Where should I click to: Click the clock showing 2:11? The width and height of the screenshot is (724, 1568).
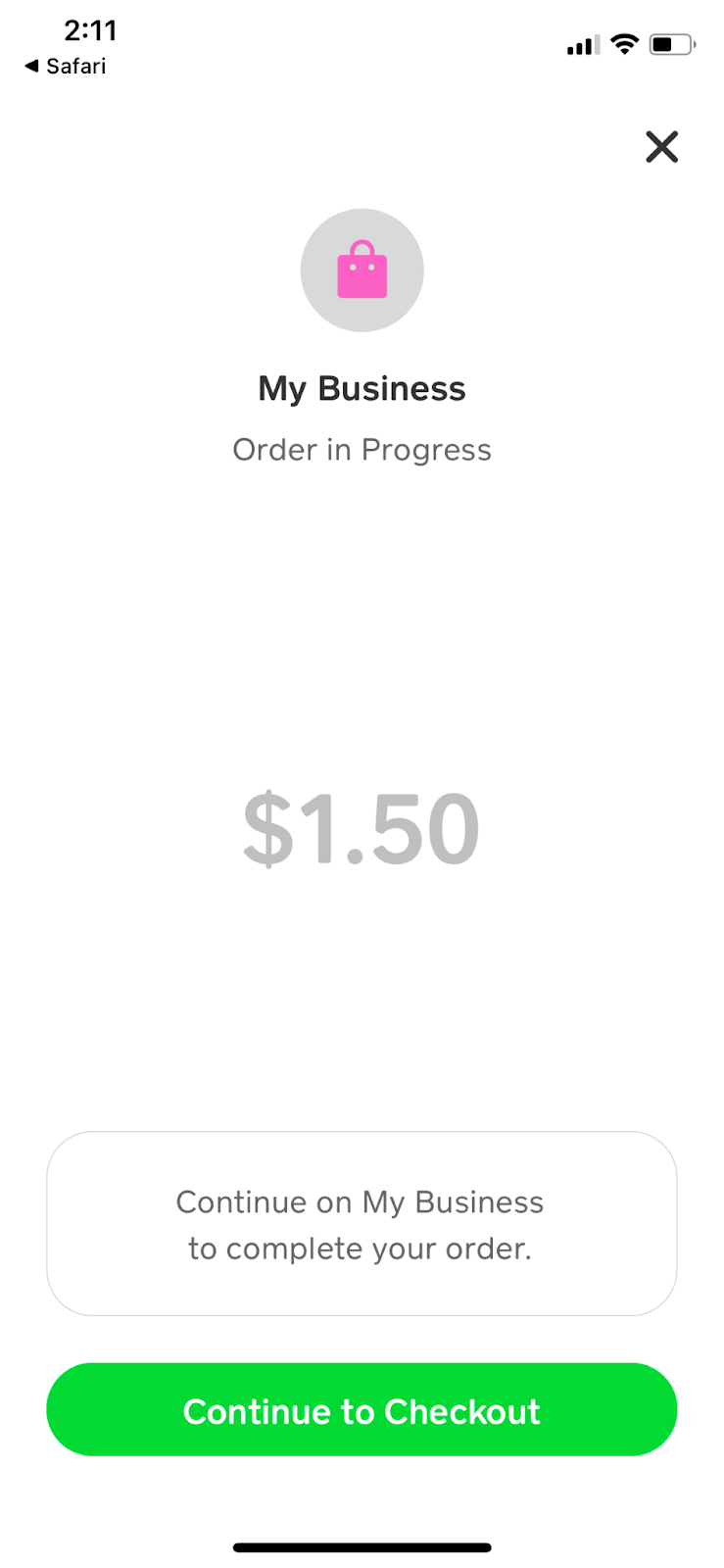[x=90, y=30]
